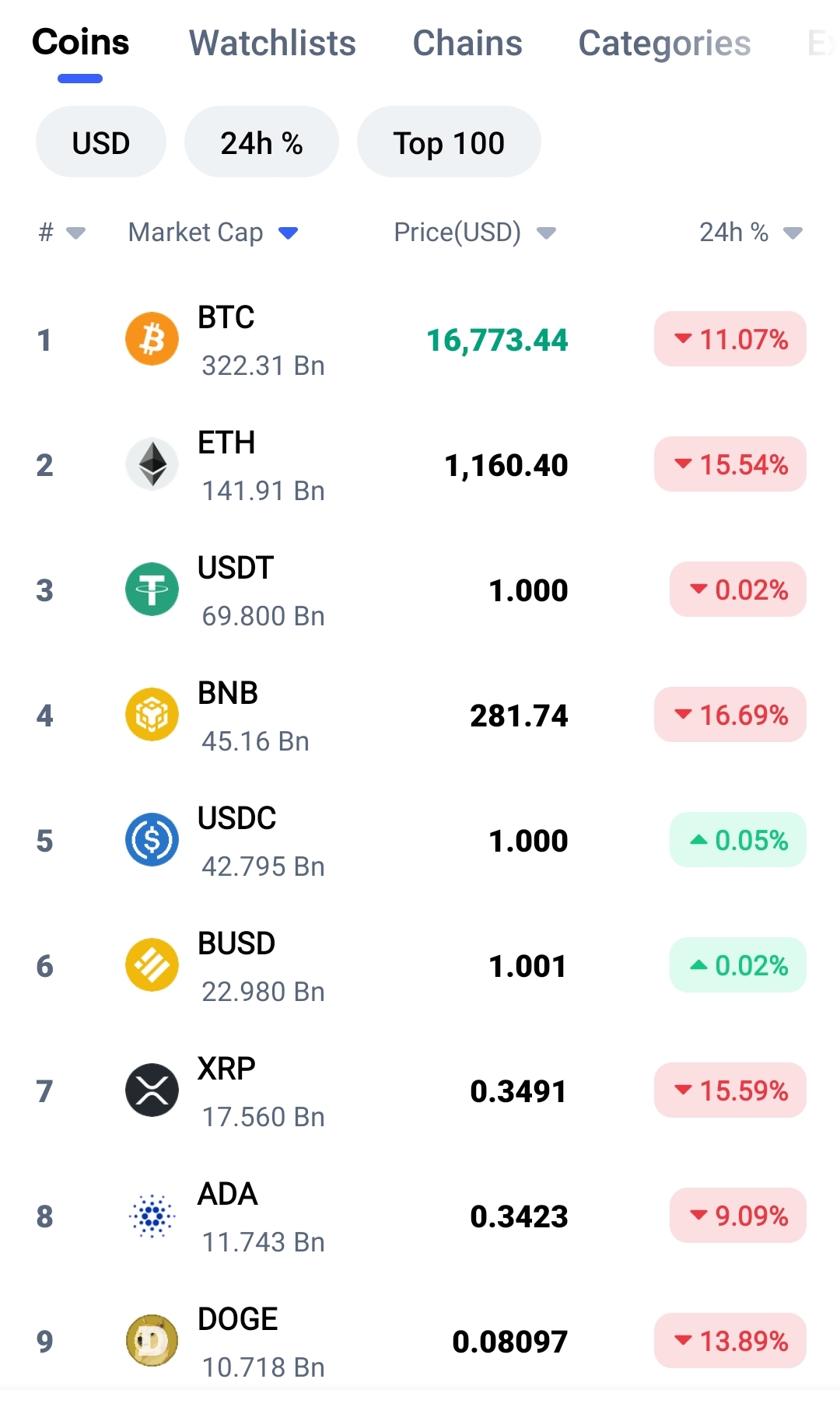Viewport: 840px width, 1407px height.
Task: Open the Categories tab
Action: pyautogui.click(x=664, y=44)
